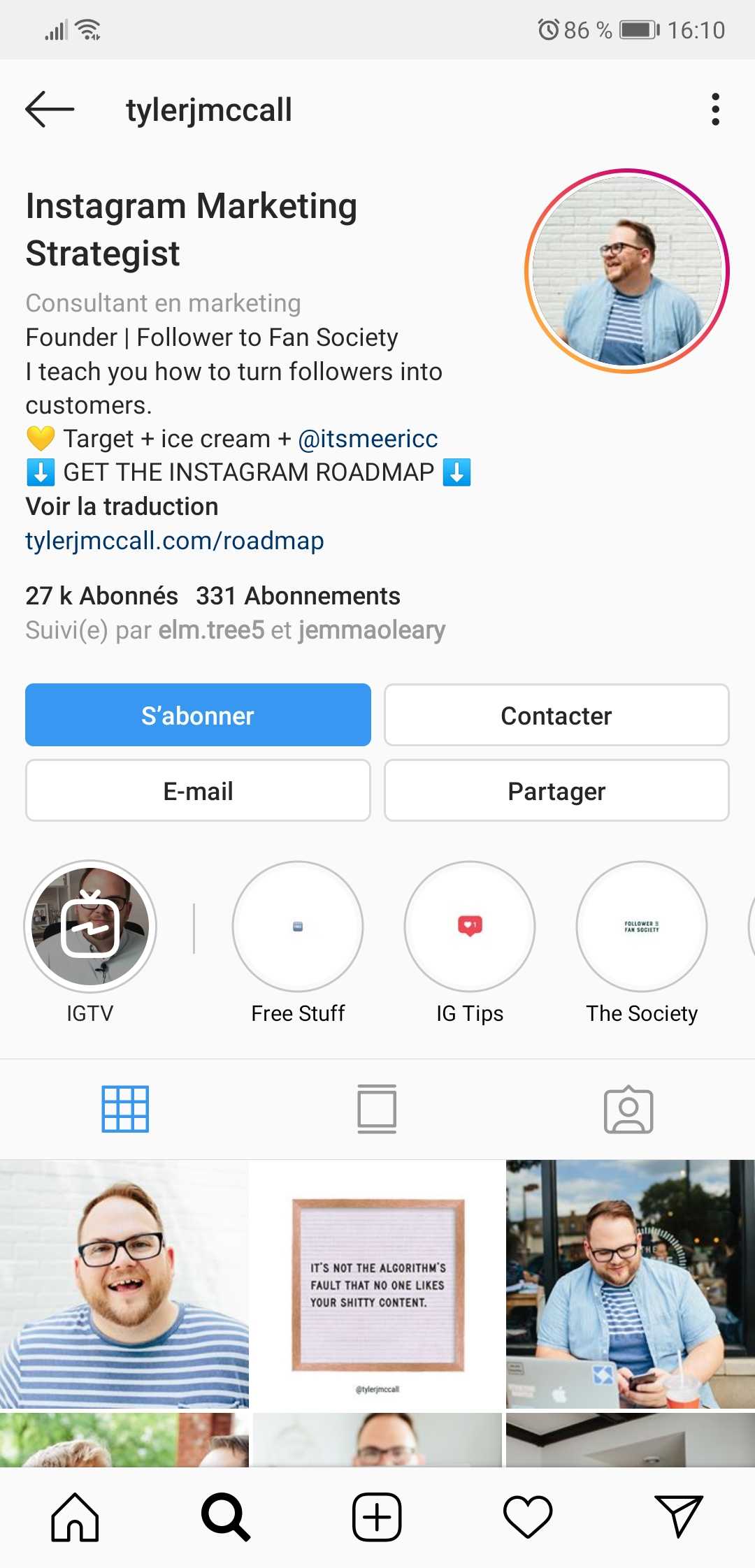
Task: Switch to the feed view icon
Action: click(x=377, y=1110)
